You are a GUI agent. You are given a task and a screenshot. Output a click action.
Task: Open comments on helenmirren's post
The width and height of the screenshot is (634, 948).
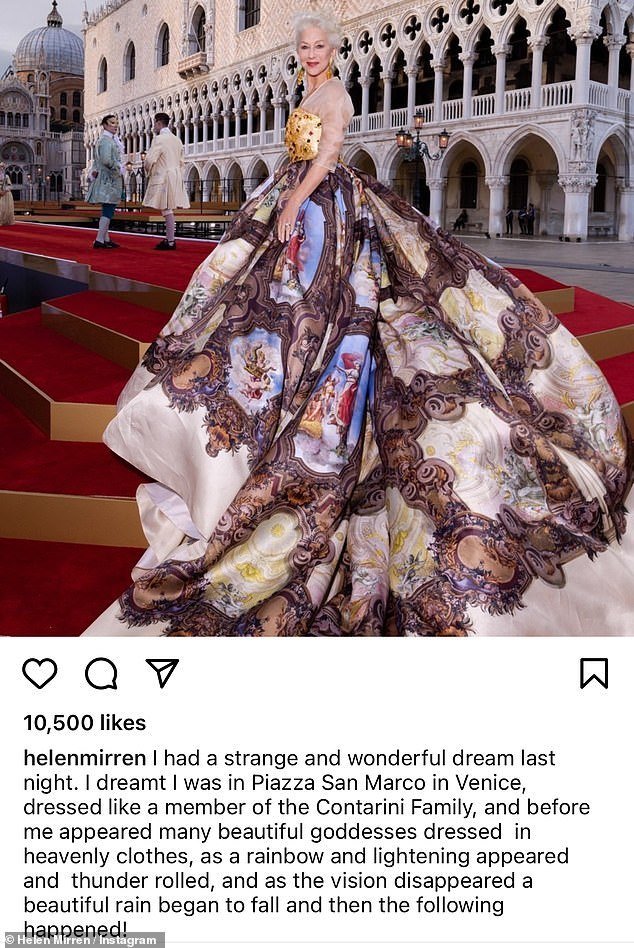click(101, 673)
